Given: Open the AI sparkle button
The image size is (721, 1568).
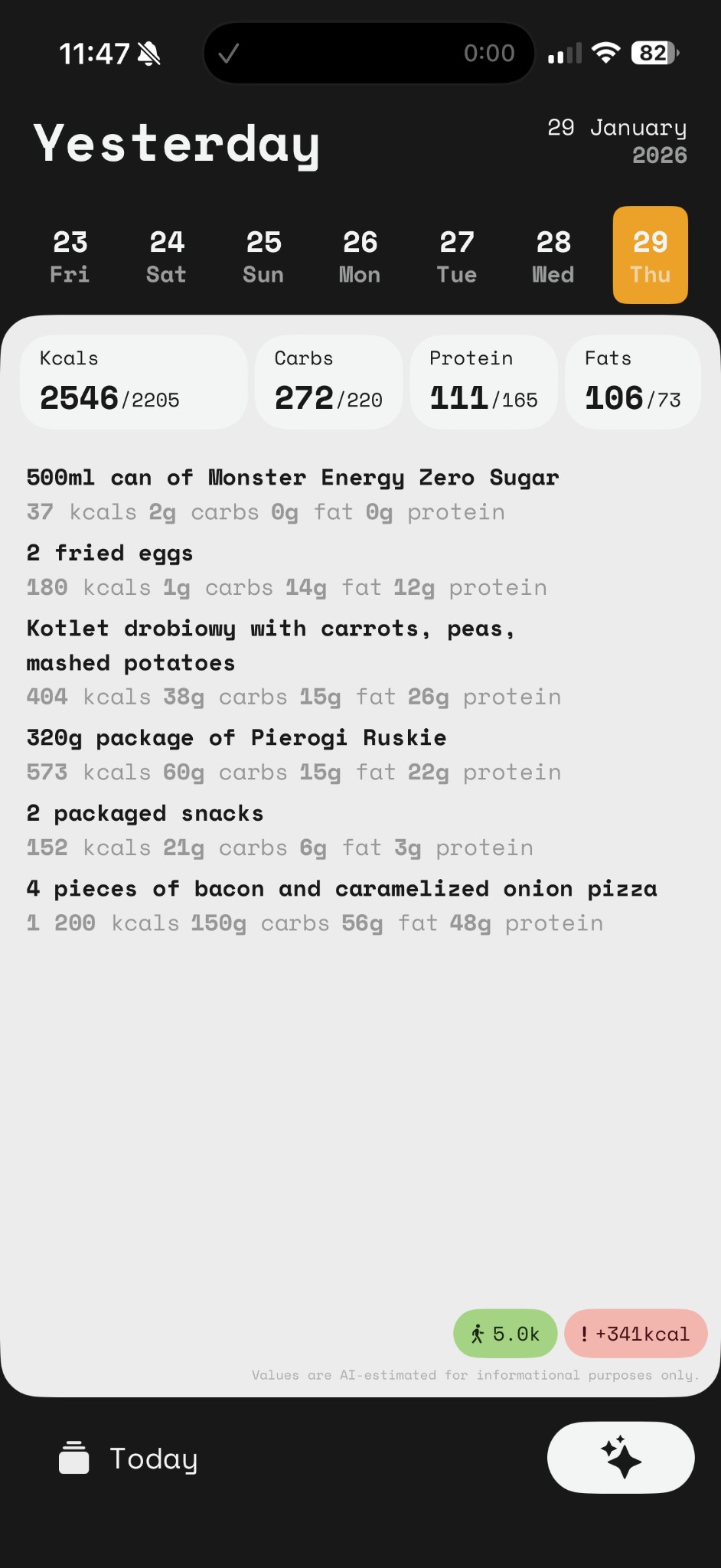Looking at the screenshot, I should [x=621, y=1457].
